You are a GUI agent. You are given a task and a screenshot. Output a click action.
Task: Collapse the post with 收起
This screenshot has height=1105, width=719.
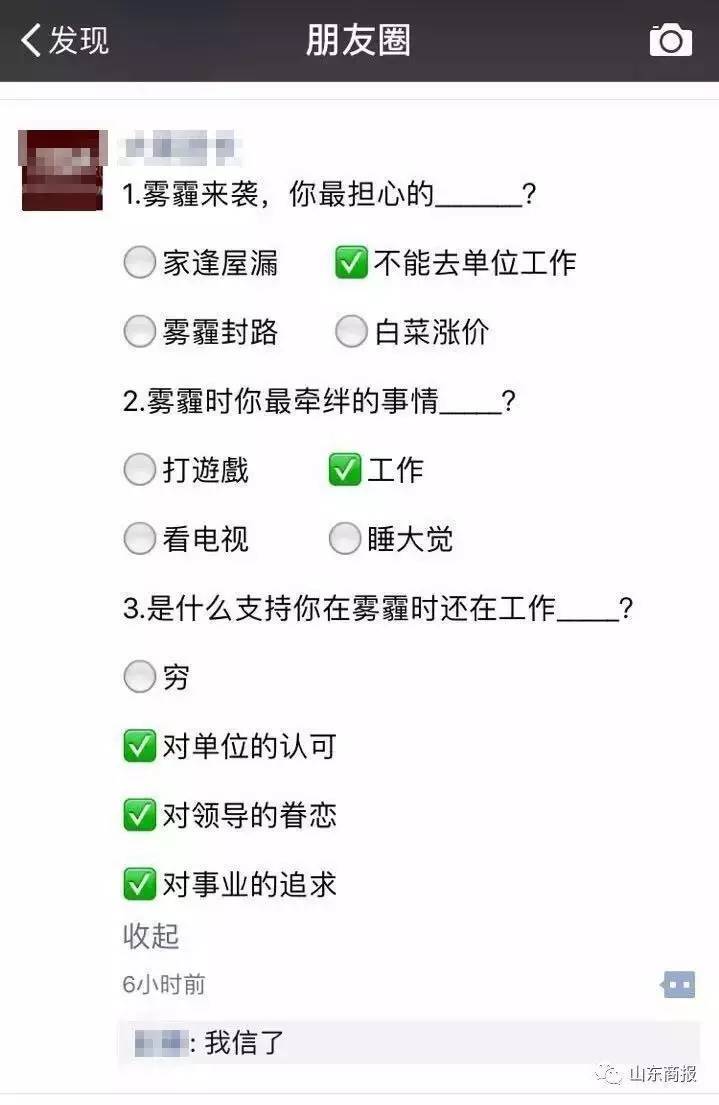click(x=151, y=936)
